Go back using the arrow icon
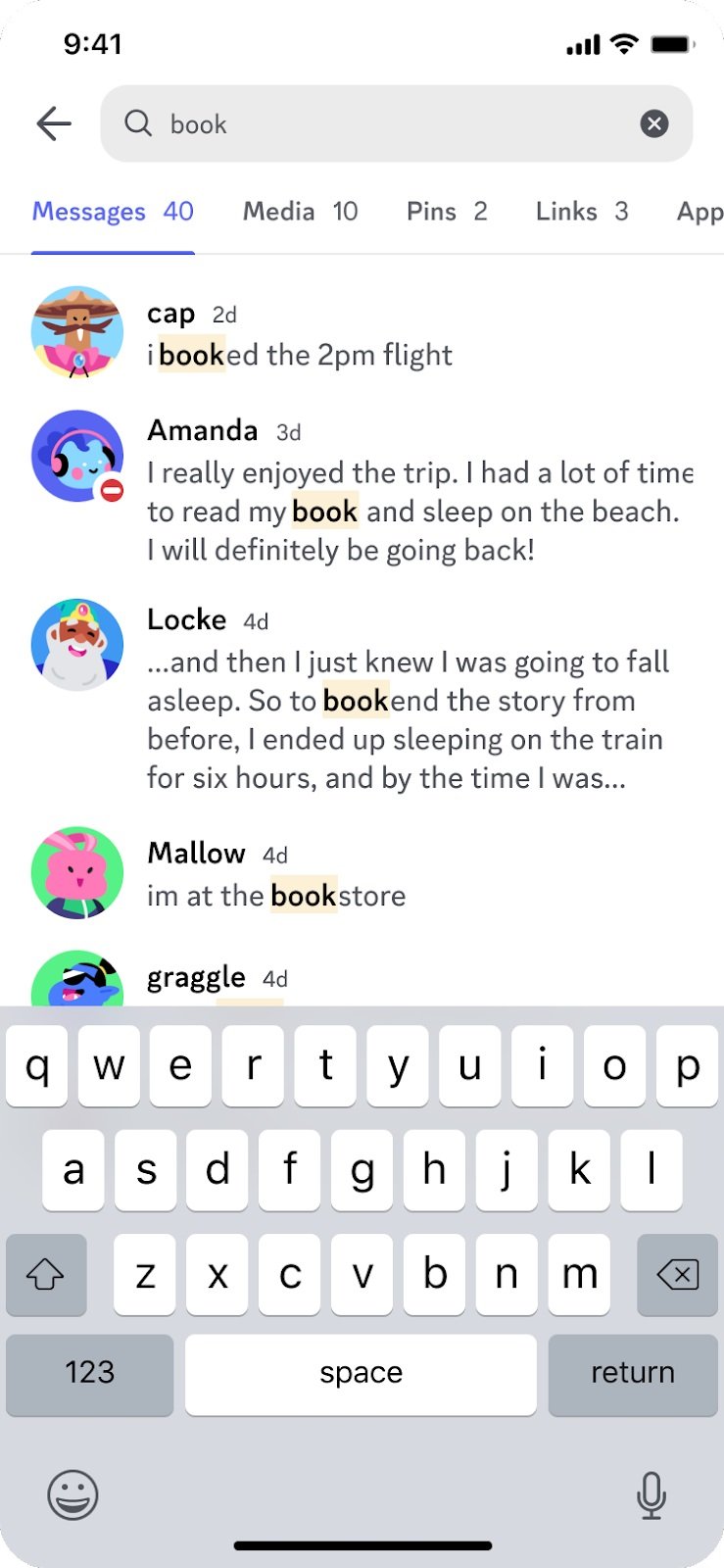 point(54,123)
